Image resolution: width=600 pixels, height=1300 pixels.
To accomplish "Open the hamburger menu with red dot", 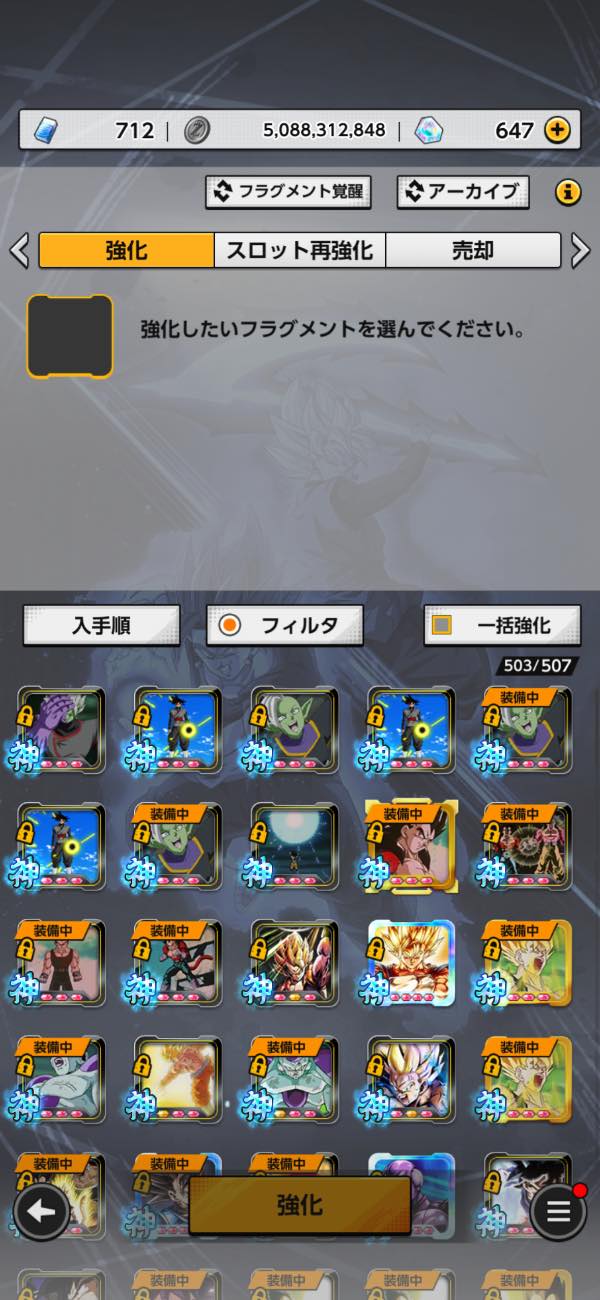I will [558, 1212].
